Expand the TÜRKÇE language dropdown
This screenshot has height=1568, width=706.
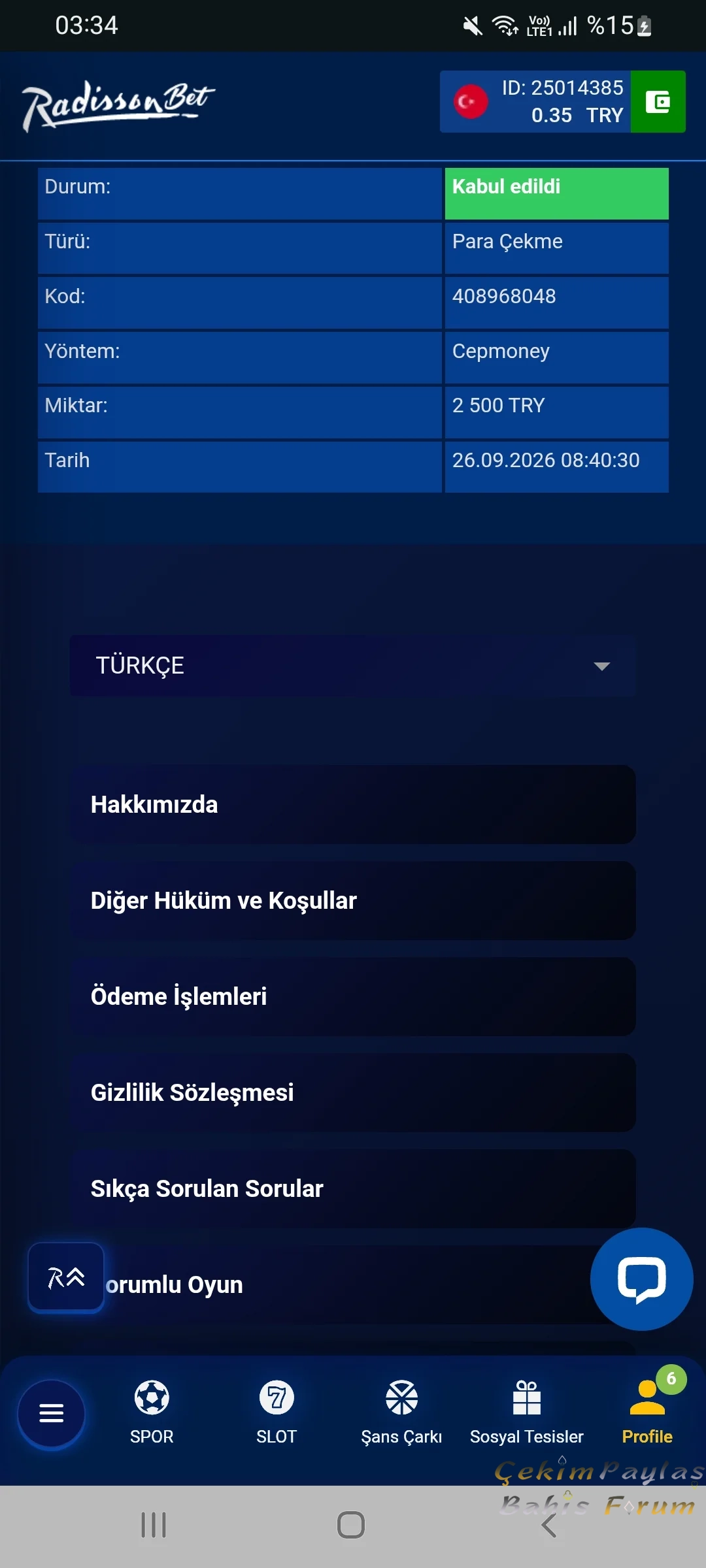coord(353,665)
